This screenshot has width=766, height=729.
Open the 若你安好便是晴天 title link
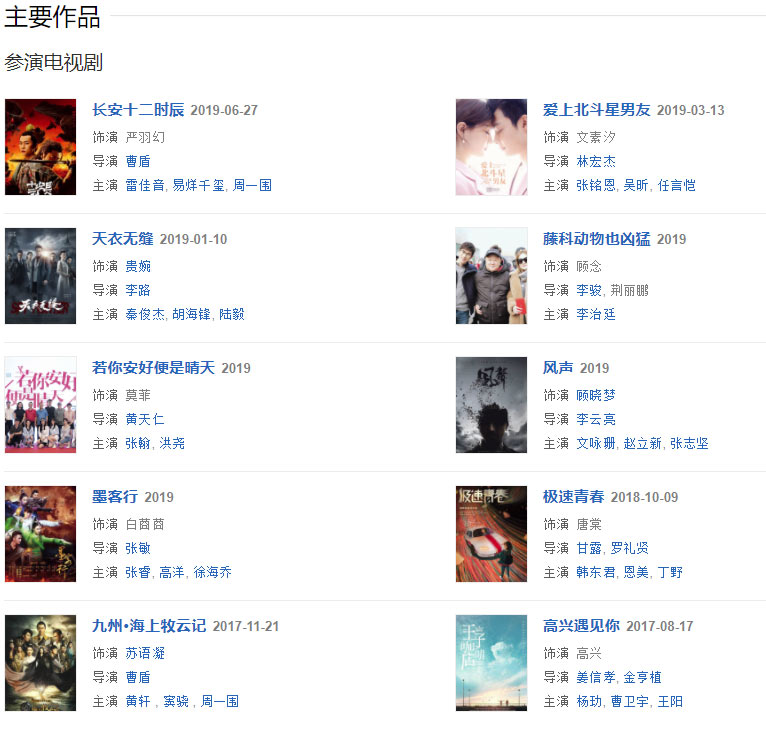click(x=153, y=368)
